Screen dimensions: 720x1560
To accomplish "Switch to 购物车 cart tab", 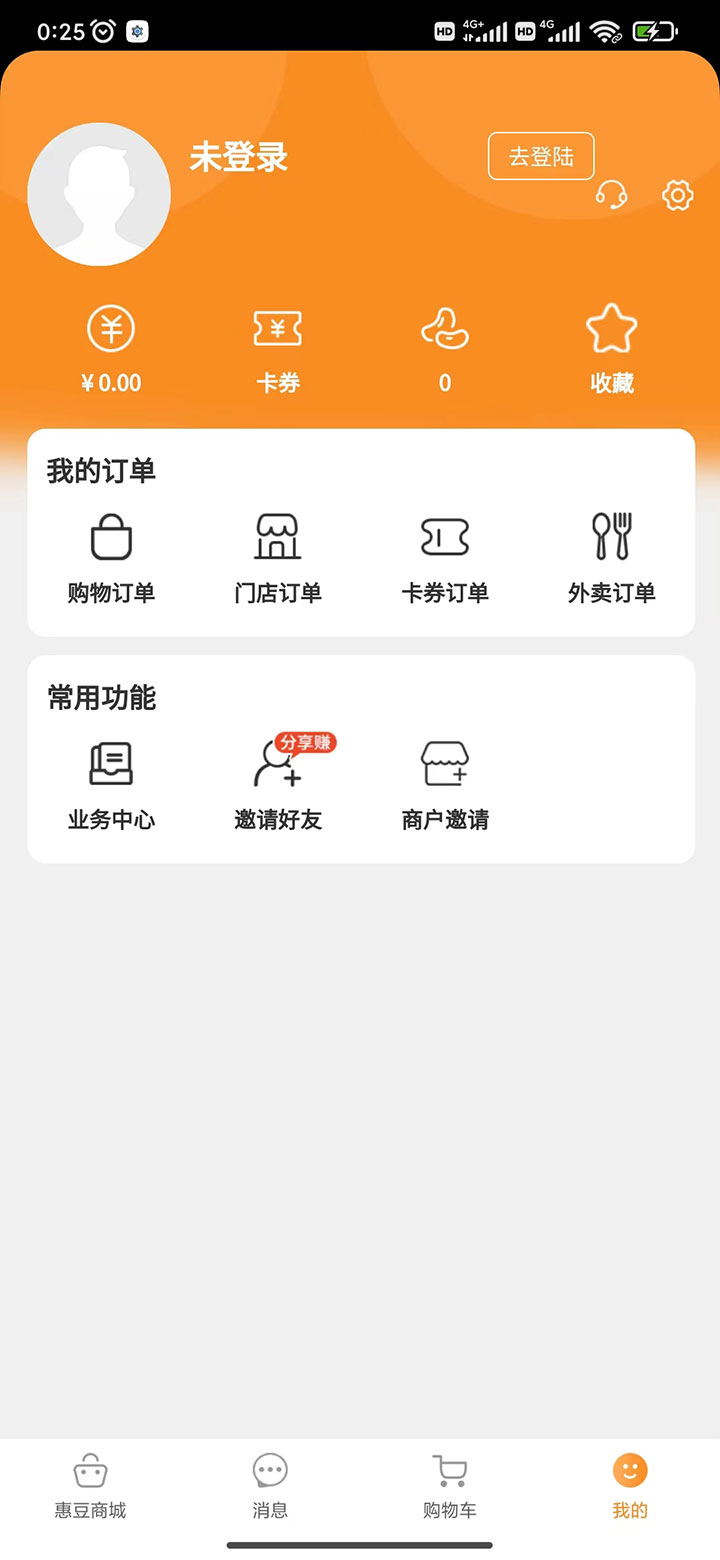I will (450, 1488).
